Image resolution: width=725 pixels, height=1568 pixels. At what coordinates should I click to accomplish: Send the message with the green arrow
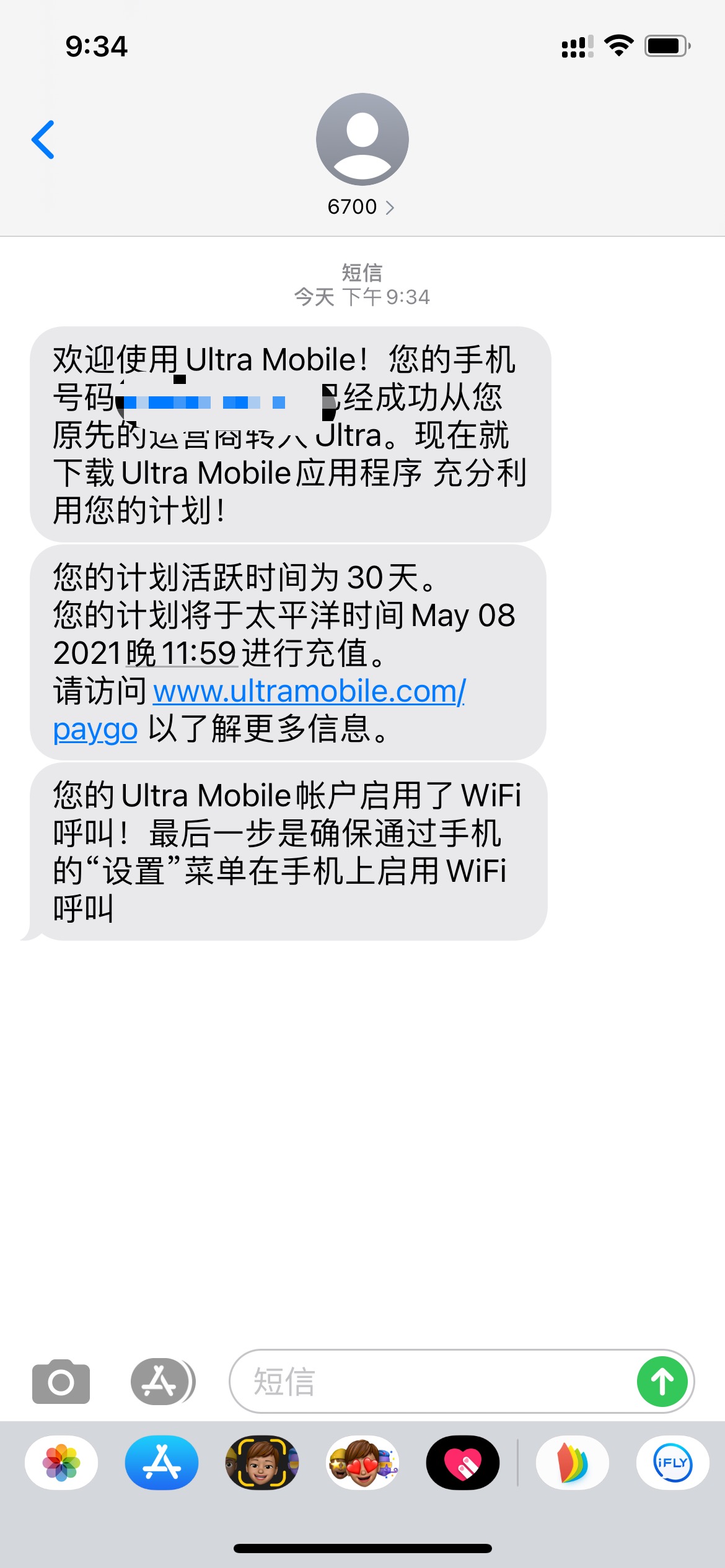click(x=662, y=1381)
